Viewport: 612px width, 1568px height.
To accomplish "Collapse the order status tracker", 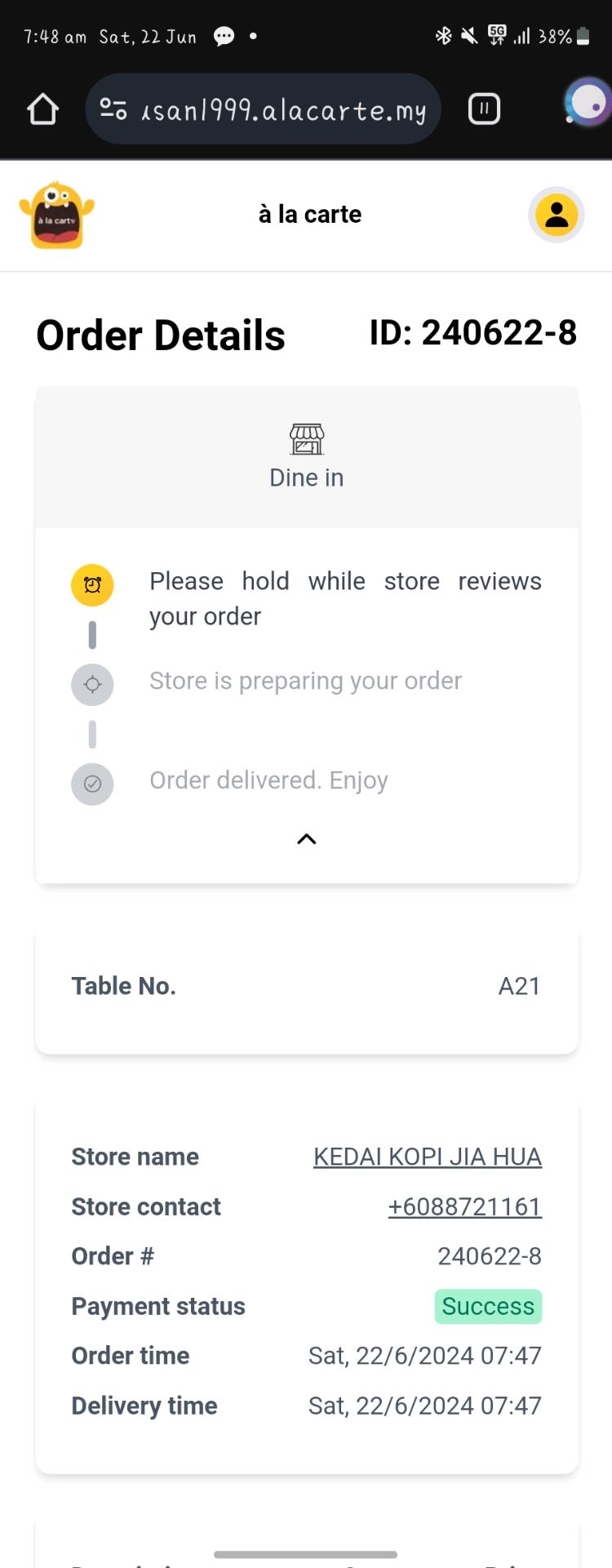I will coord(307,839).
